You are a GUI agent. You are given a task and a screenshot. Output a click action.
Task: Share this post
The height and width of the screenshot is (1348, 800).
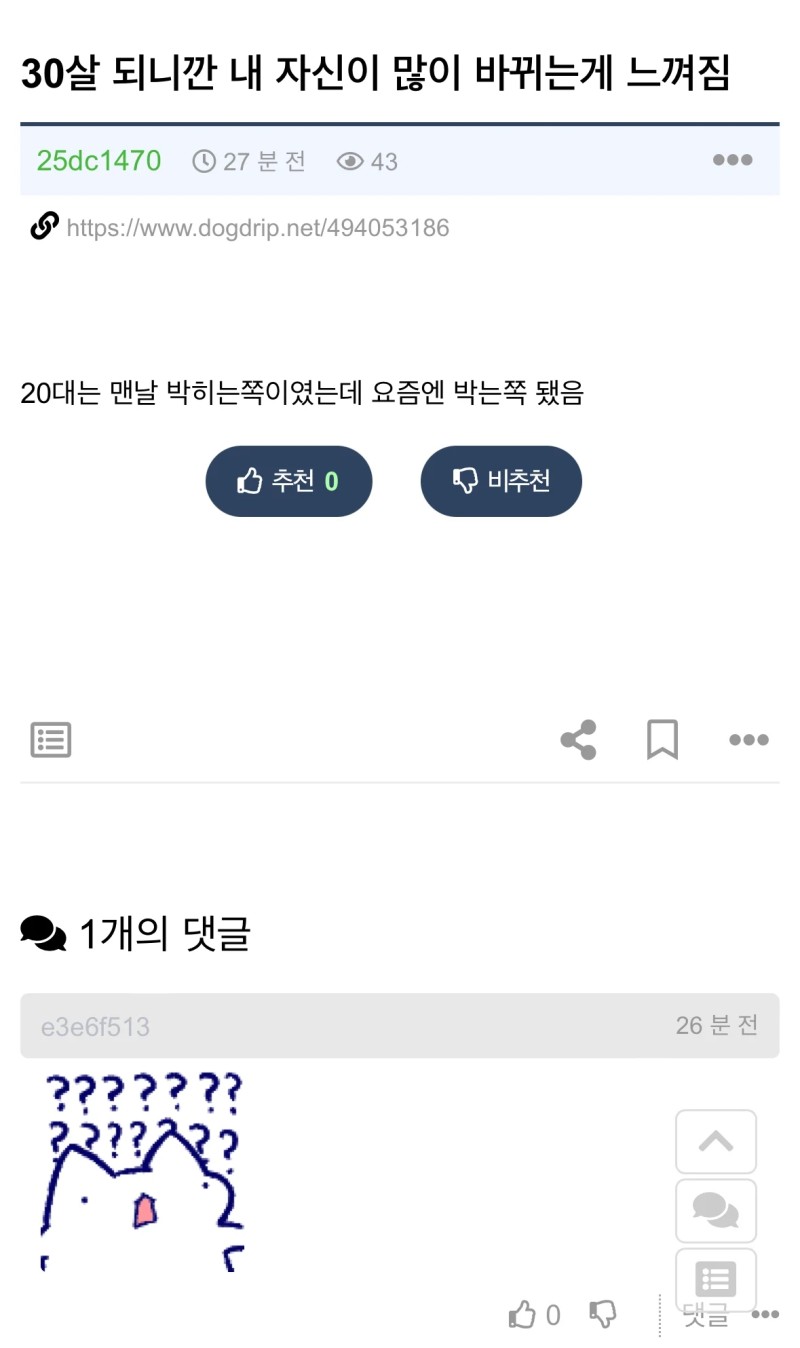coord(578,740)
